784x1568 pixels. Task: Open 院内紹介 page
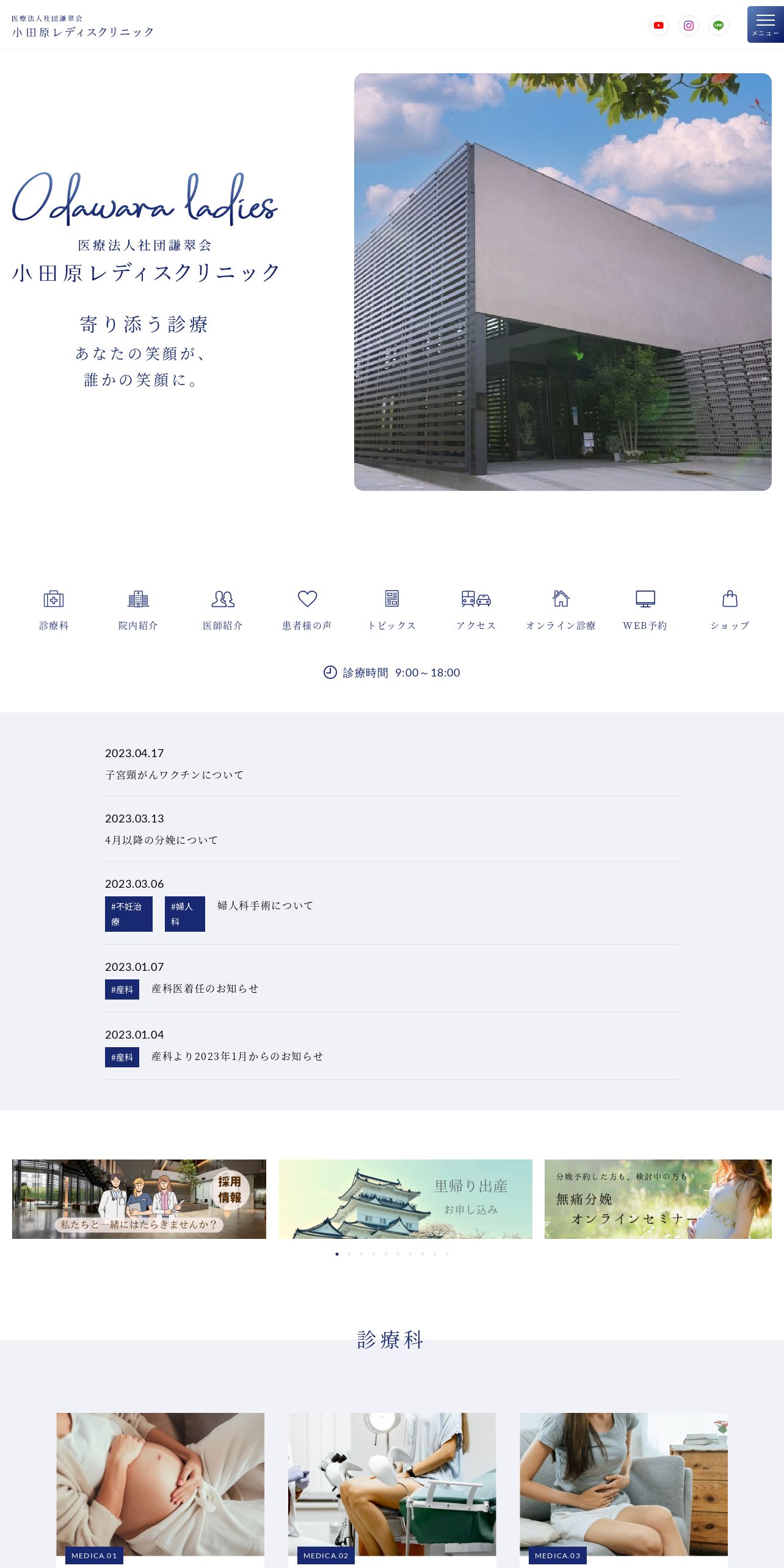(x=138, y=609)
